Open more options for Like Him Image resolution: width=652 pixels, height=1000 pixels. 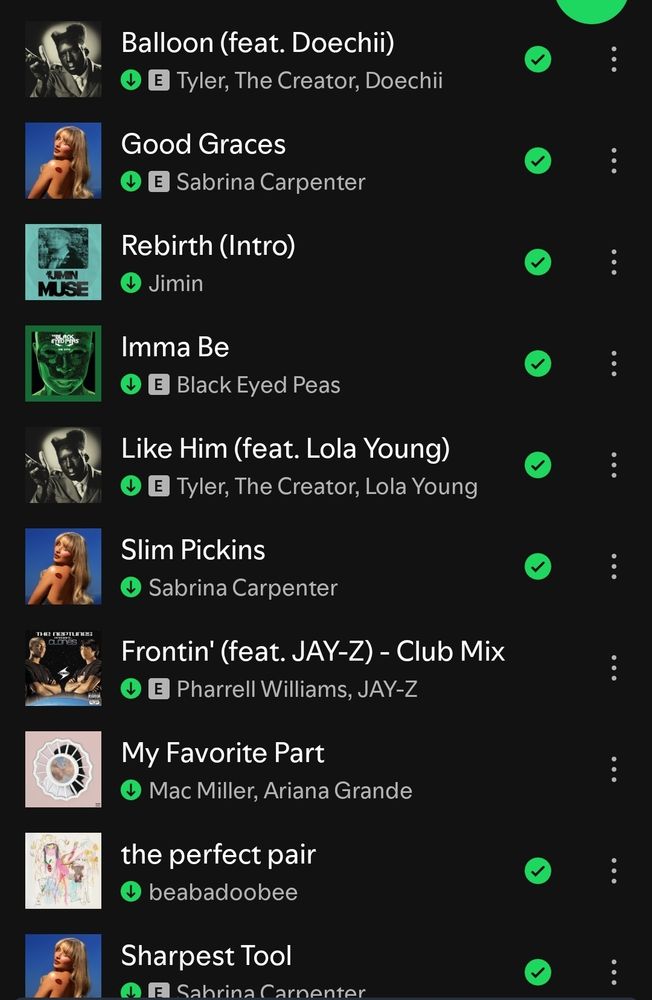pyautogui.click(x=613, y=465)
